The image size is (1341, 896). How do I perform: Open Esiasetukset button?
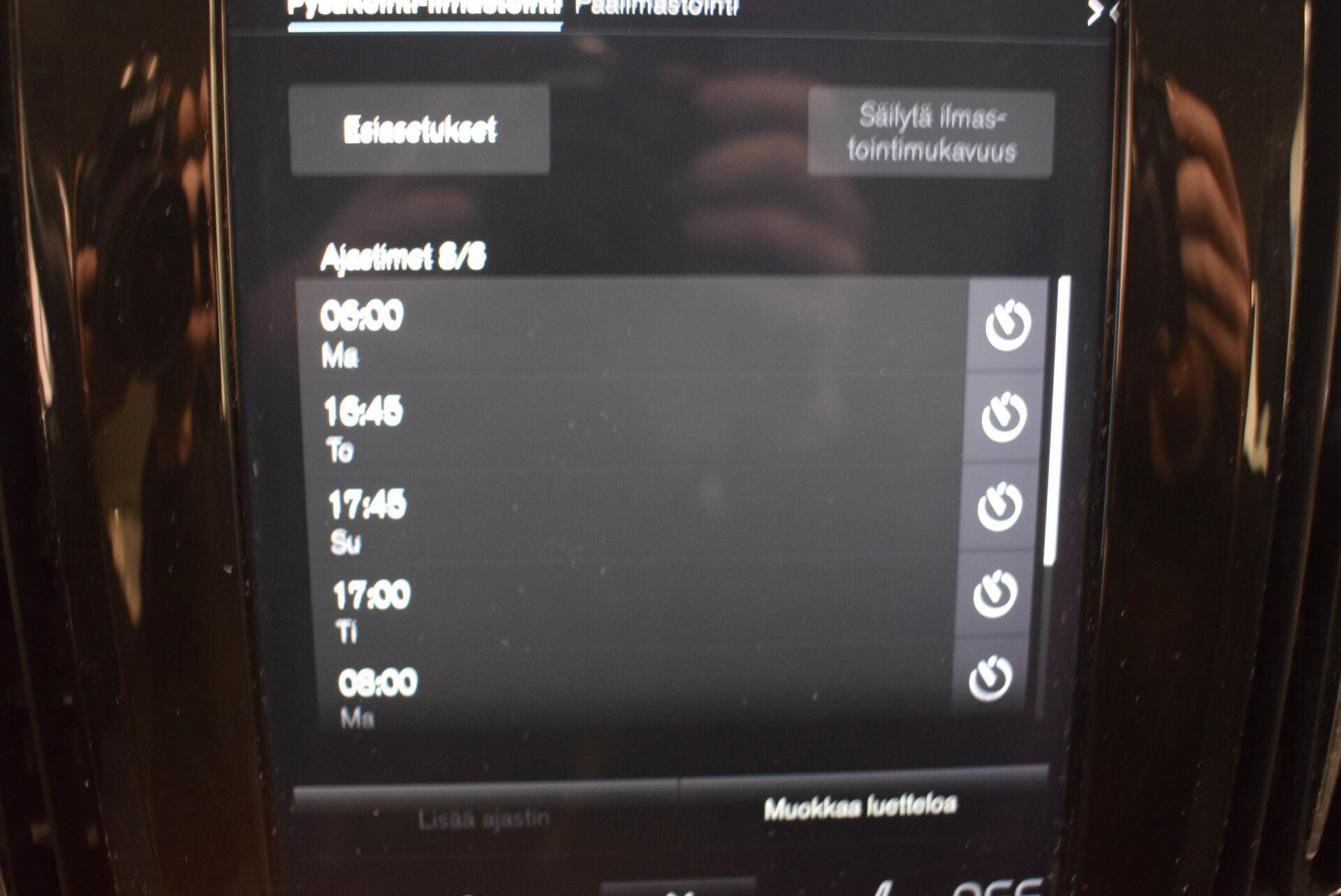pos(420,130)
